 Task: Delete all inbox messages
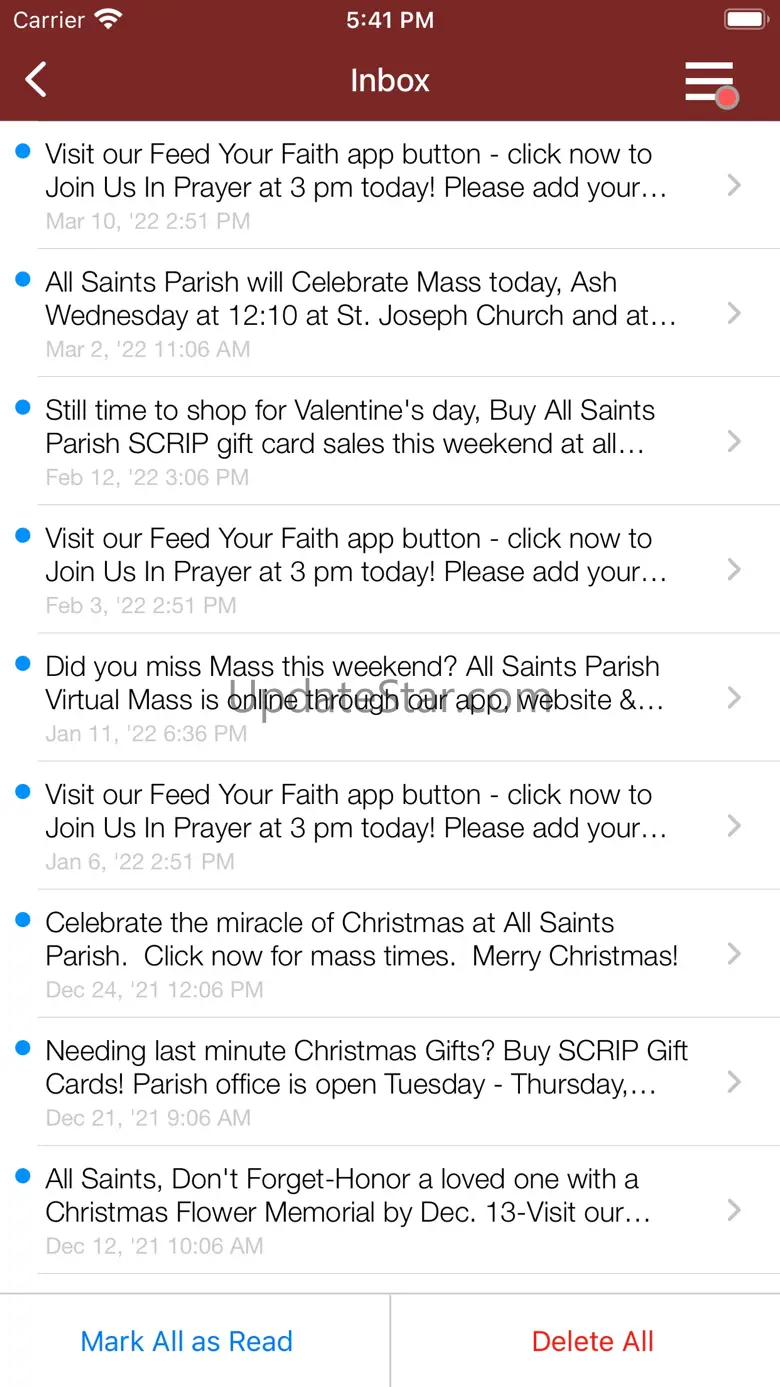tap(592, 1341)
